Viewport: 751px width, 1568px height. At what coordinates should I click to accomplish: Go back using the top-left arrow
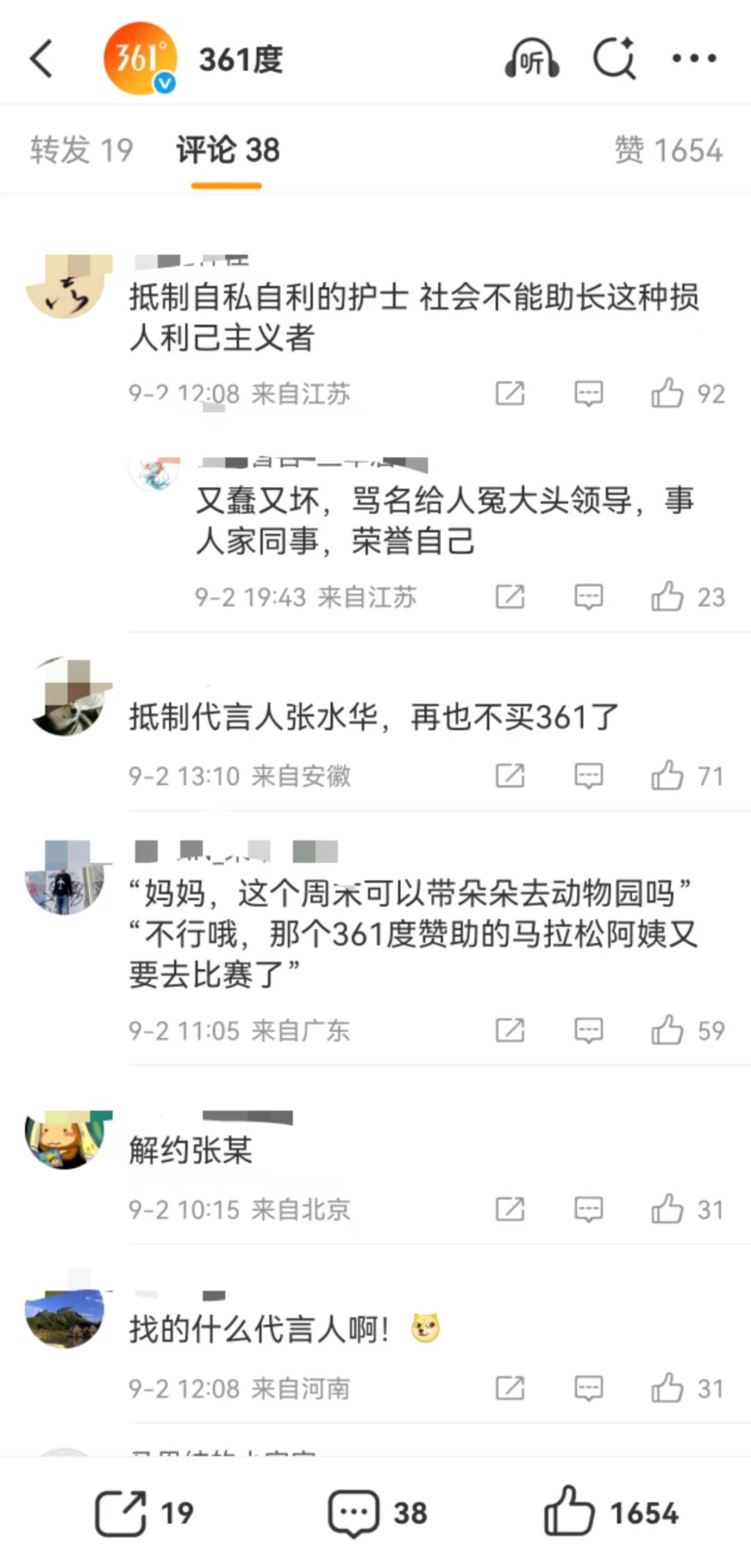click(42, 59)
